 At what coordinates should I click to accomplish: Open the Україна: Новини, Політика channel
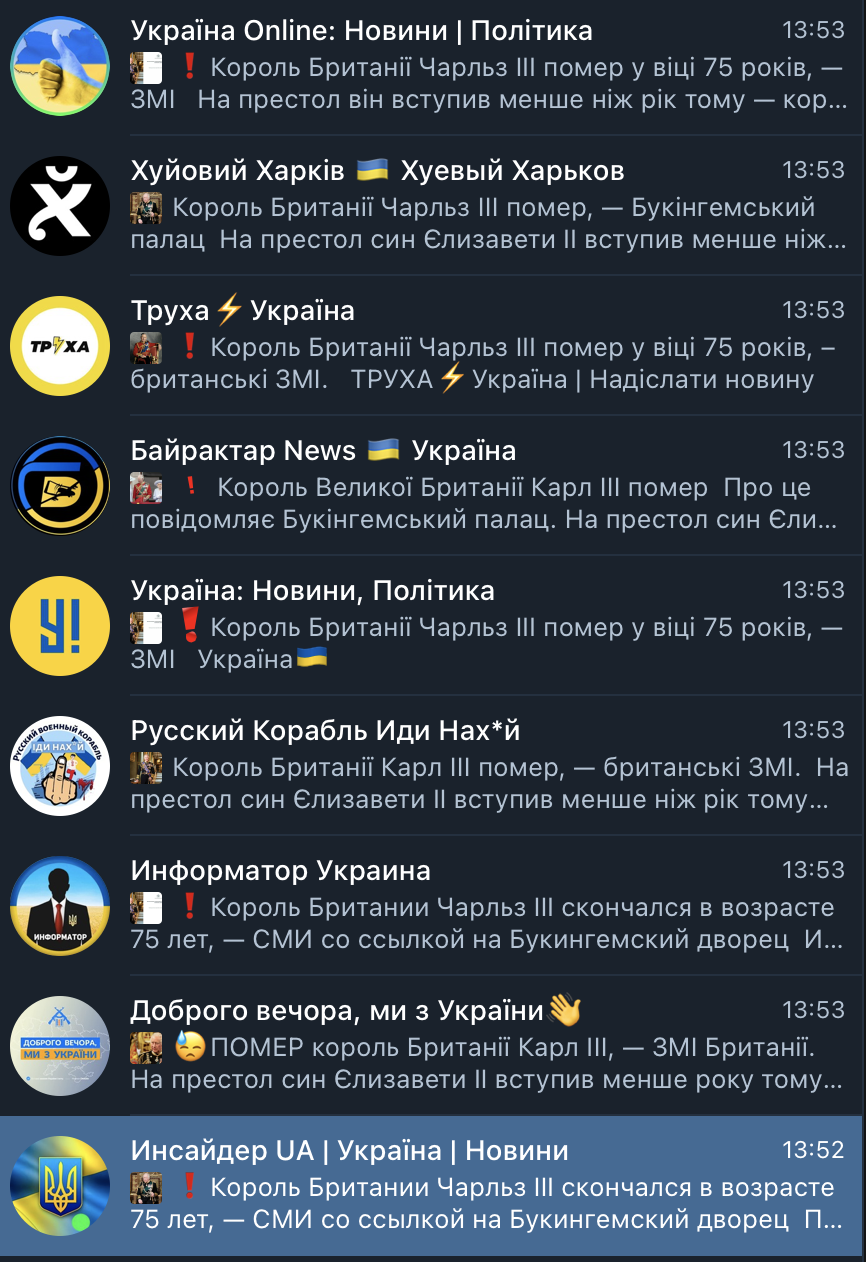point(432,626)
